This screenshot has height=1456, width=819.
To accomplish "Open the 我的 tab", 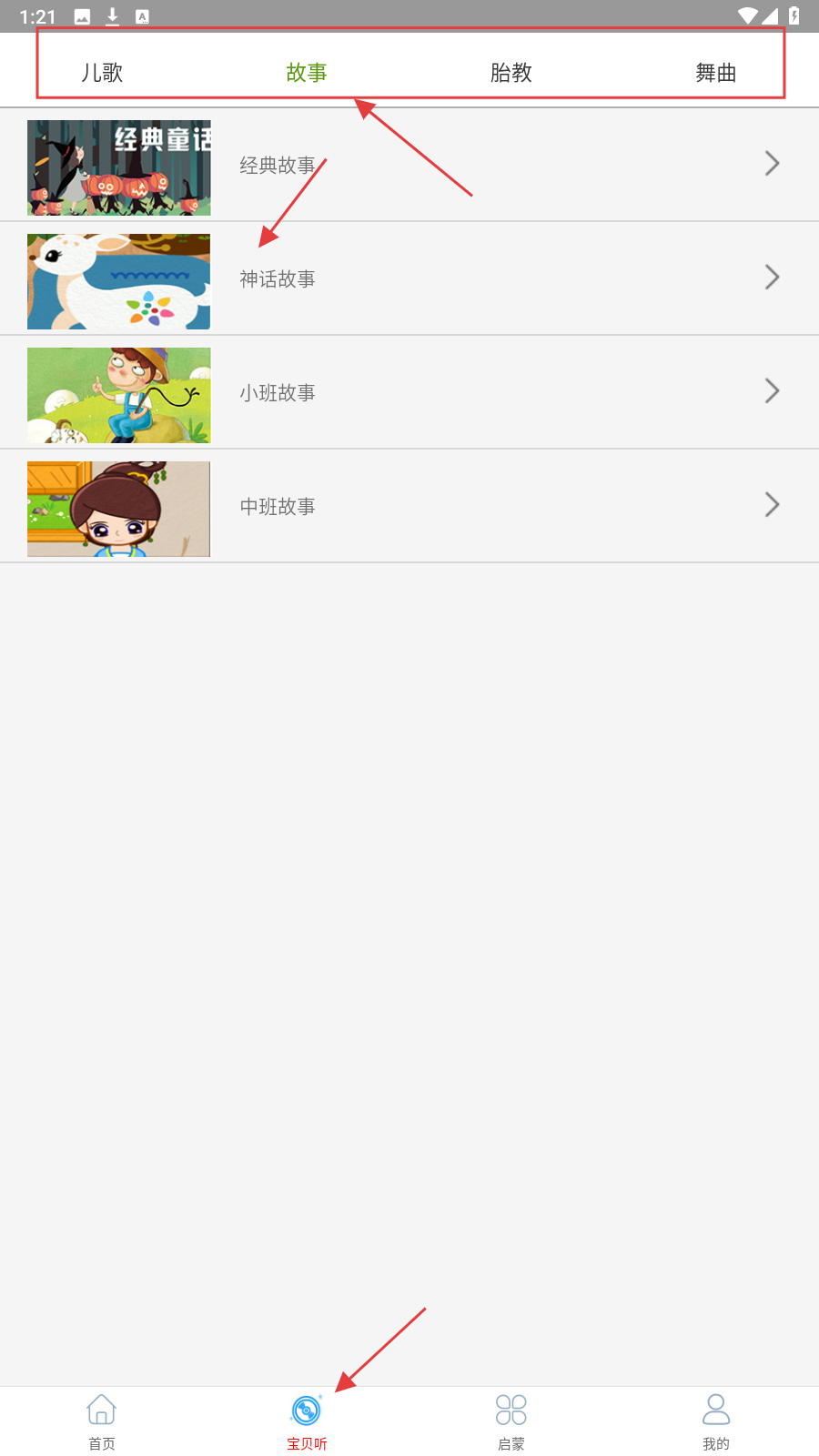I will [x=716, y=1421].
